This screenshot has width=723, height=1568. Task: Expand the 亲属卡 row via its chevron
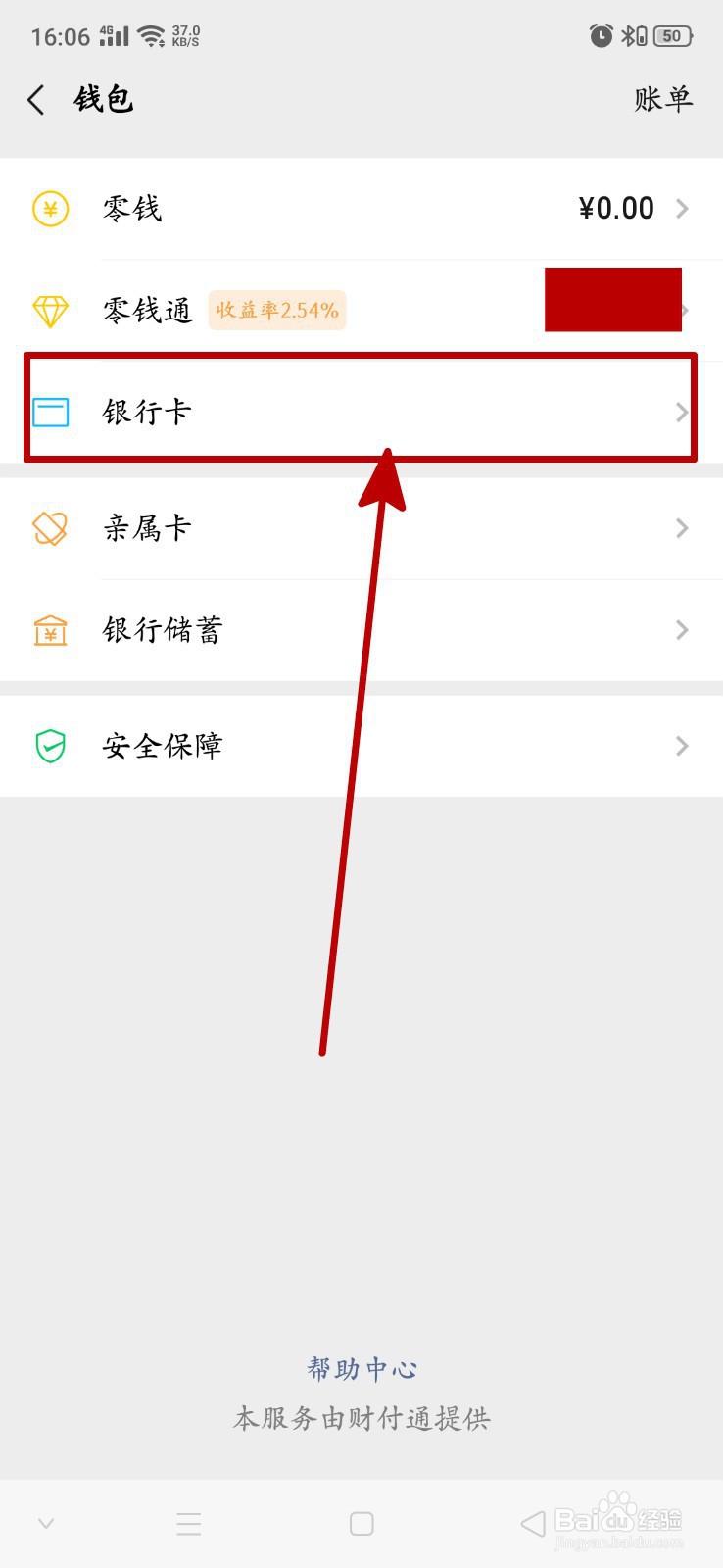(682, 527)
